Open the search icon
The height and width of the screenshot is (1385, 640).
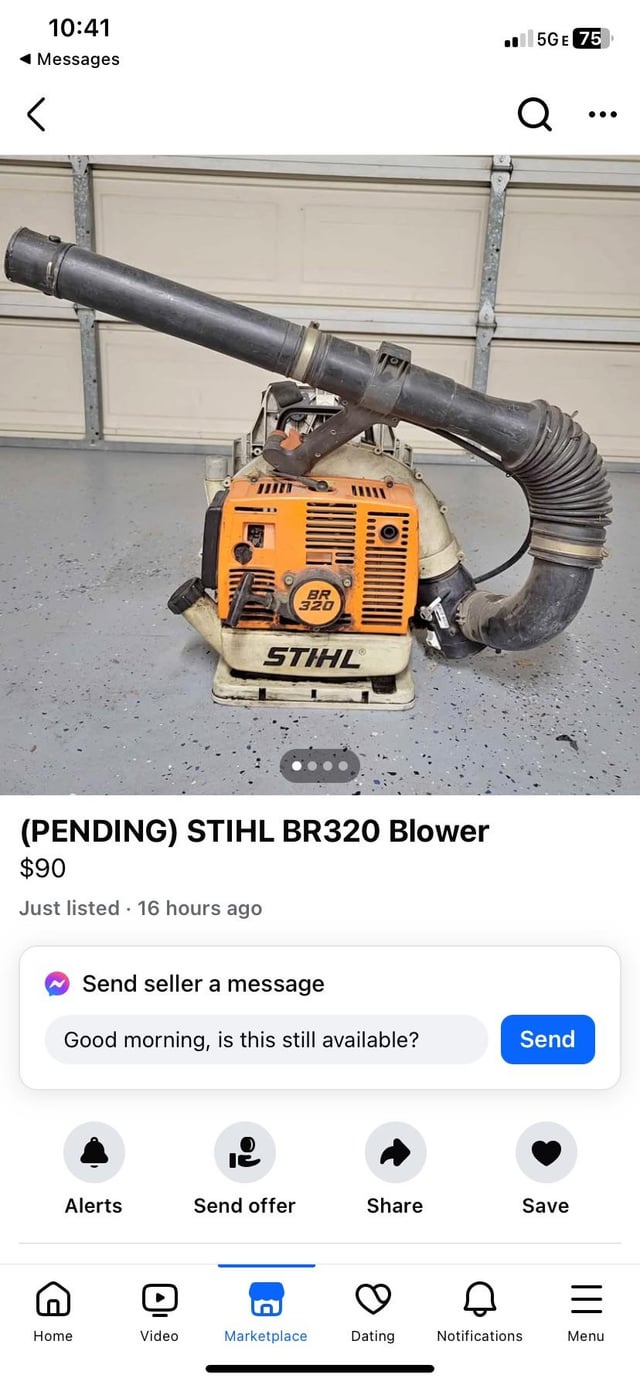pyautogui.click(x=534, y=116)
